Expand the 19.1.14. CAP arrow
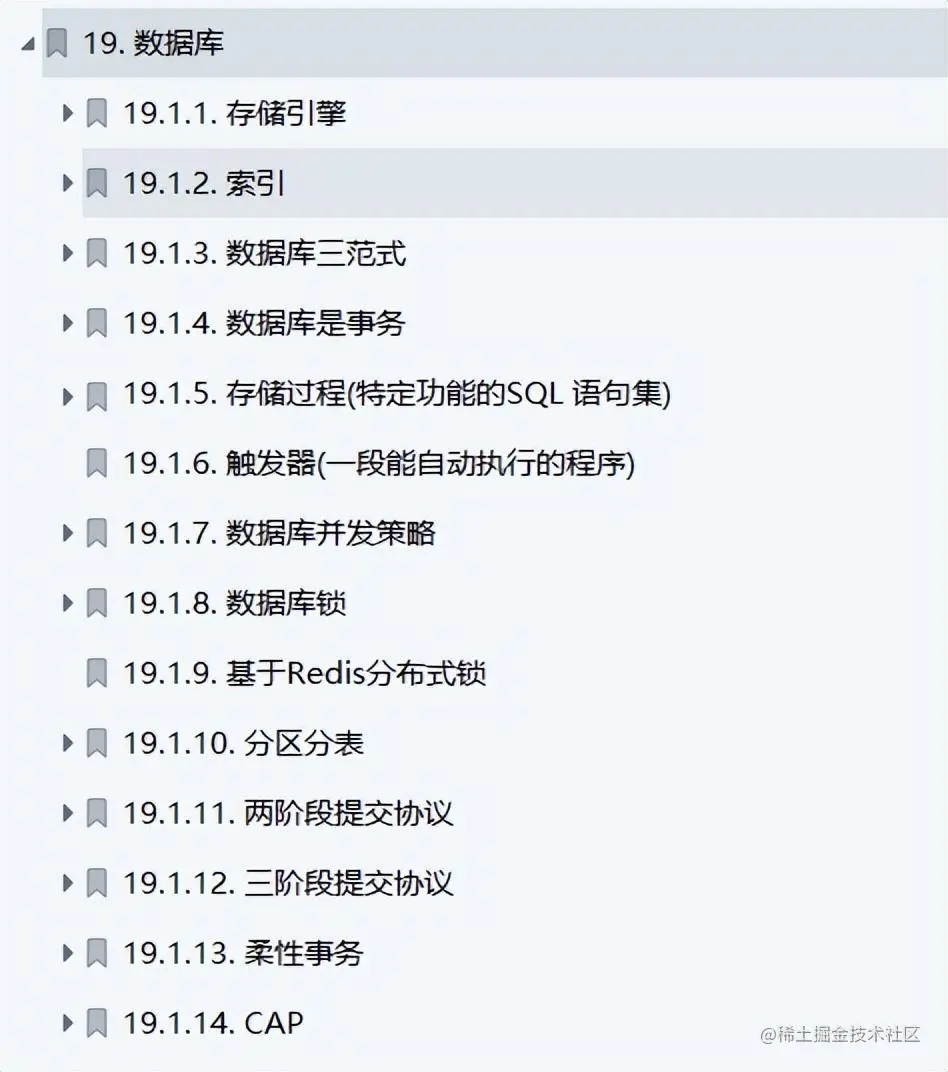 click(x=68, y=1023)
